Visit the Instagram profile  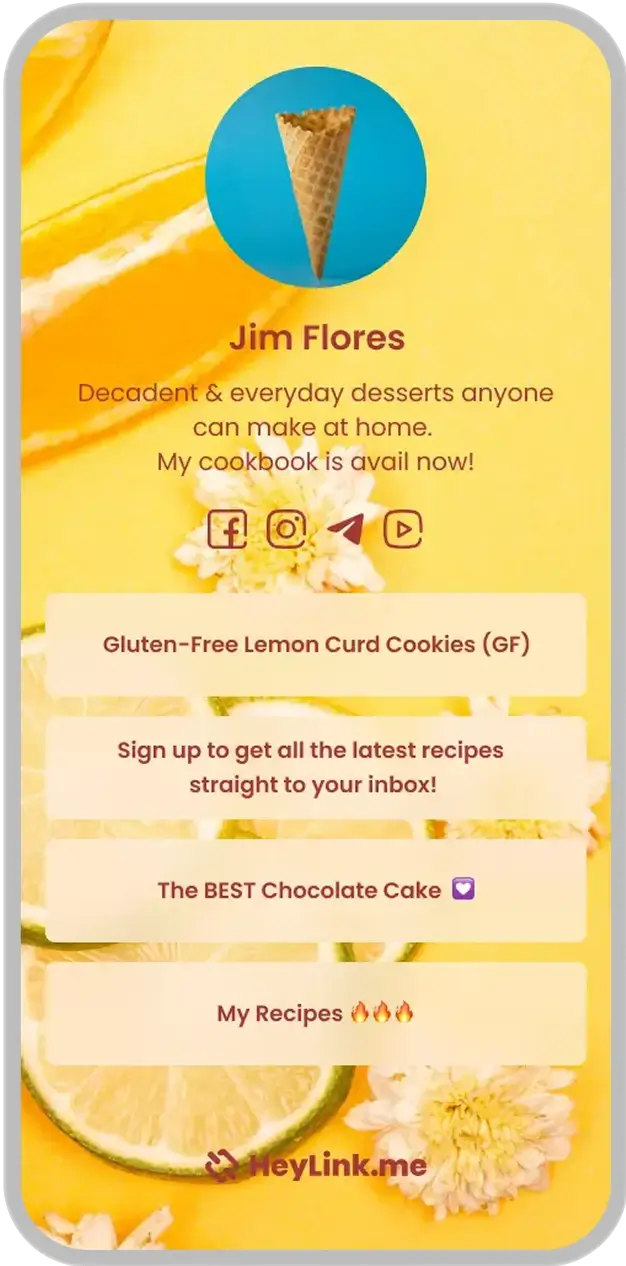pyautogui.click(x=286, y=529)
